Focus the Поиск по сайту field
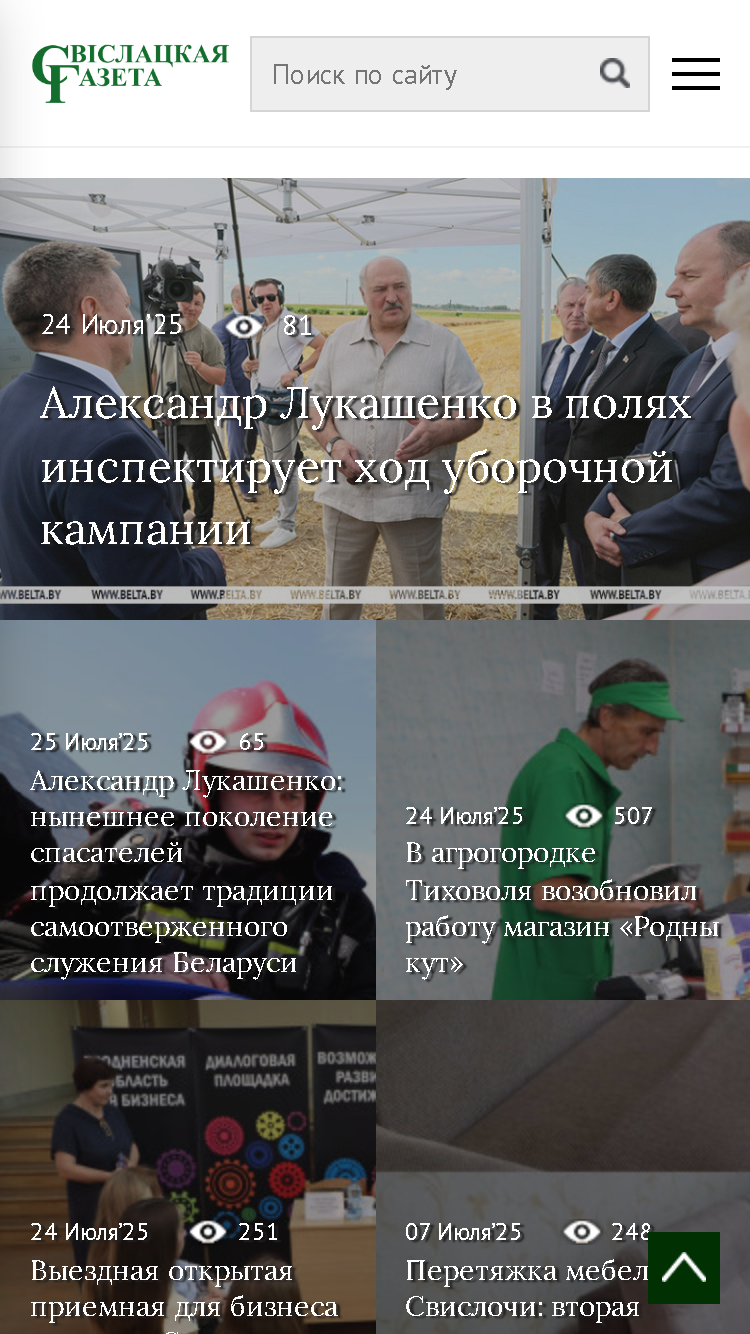 pyautogui.click(x=430, y=74)
